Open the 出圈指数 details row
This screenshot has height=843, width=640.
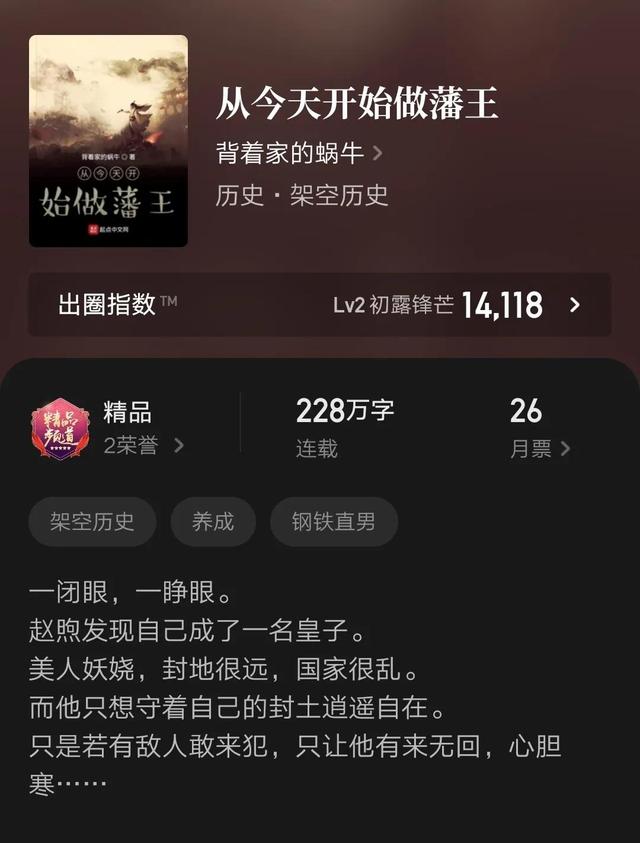point(319,305)
